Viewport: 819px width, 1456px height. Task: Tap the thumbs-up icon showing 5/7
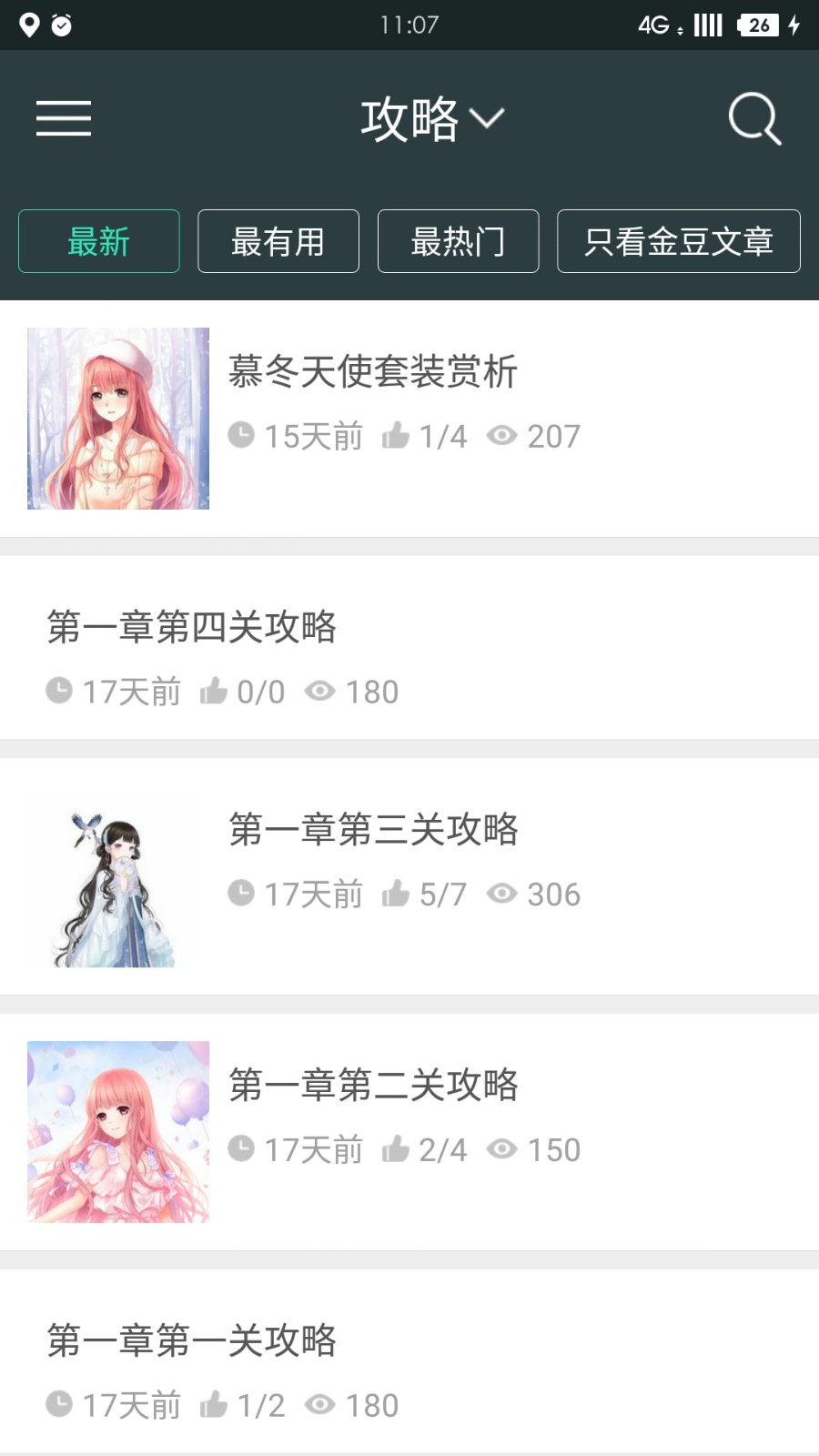[398, 894]
